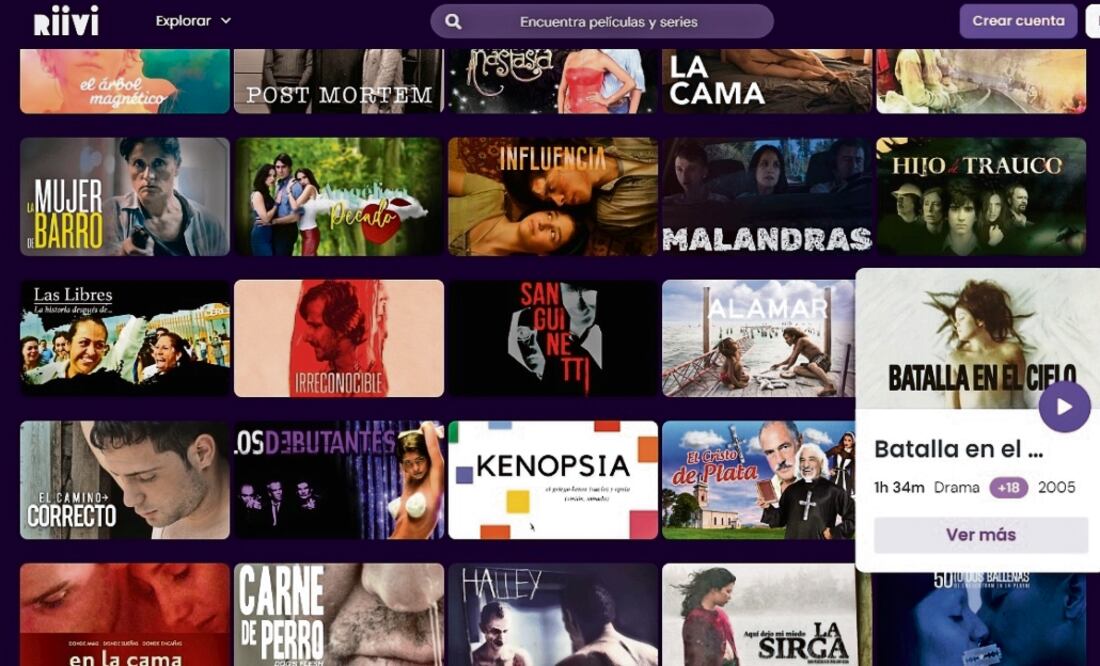Open El Camino Correcto
The width and height of the screenshot is (1100, 666).
[125, 480]
